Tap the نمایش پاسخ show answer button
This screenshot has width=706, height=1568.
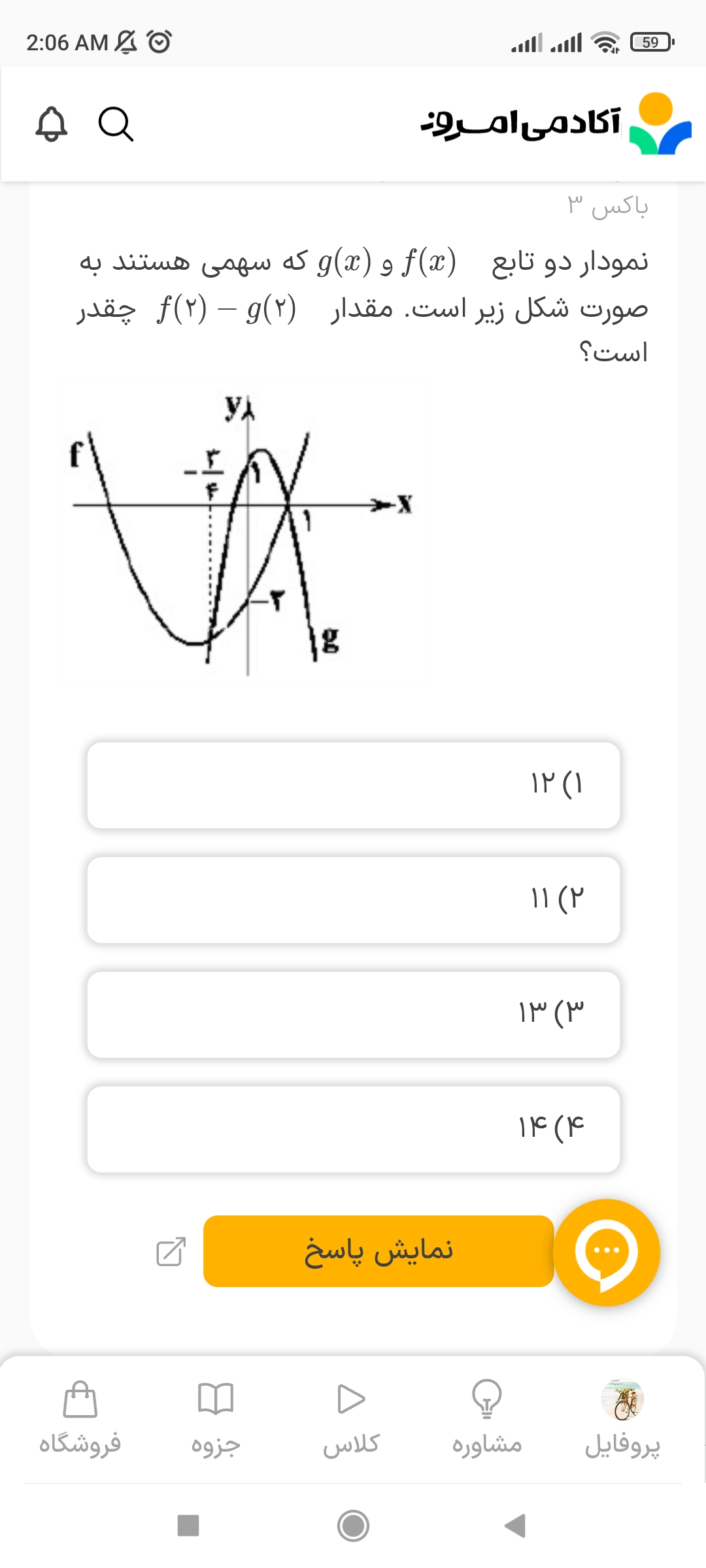[x=378, y=1250]
